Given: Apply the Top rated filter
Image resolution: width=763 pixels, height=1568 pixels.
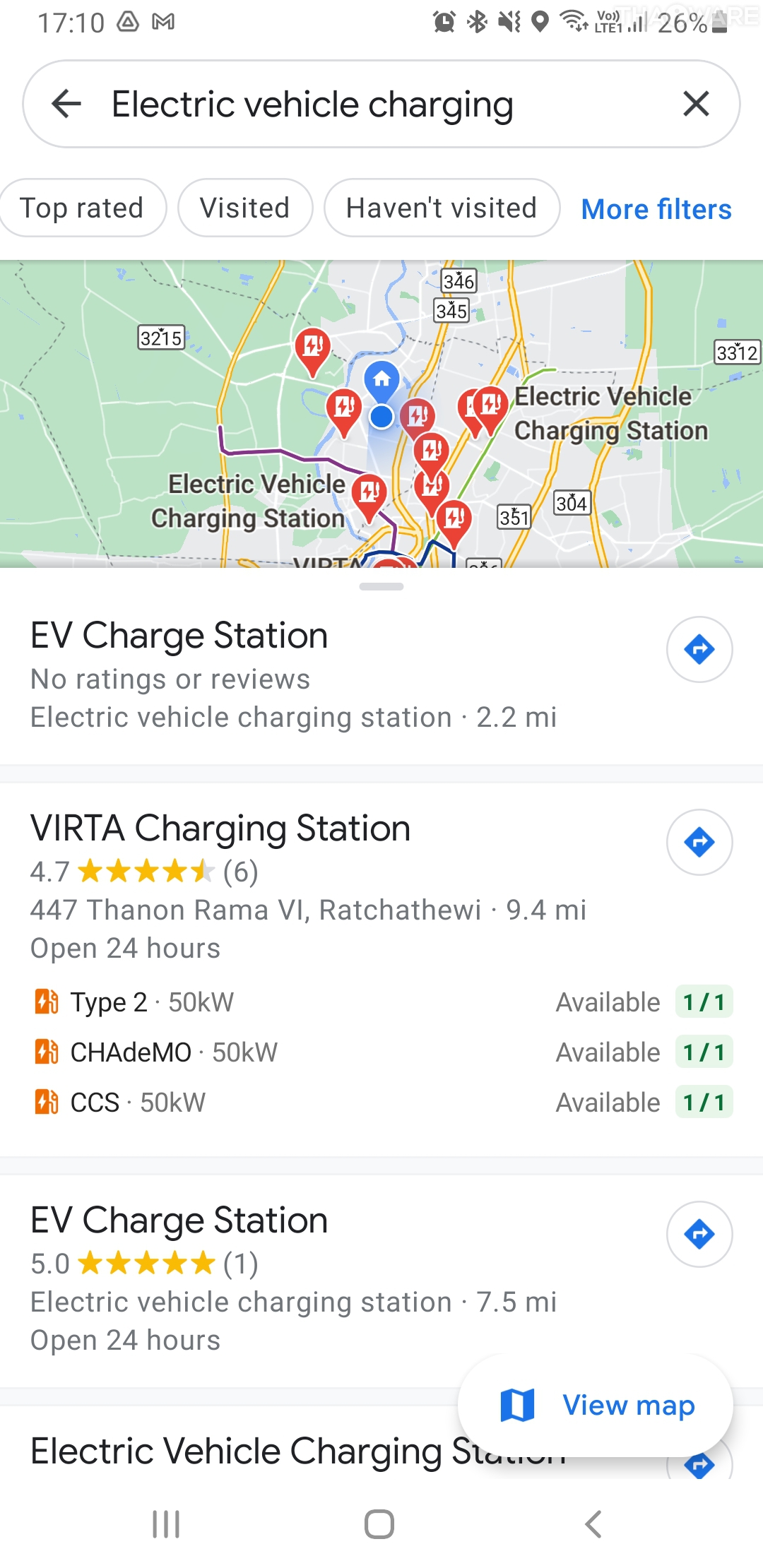Looking at the screenshot, I should click(82, 208).
